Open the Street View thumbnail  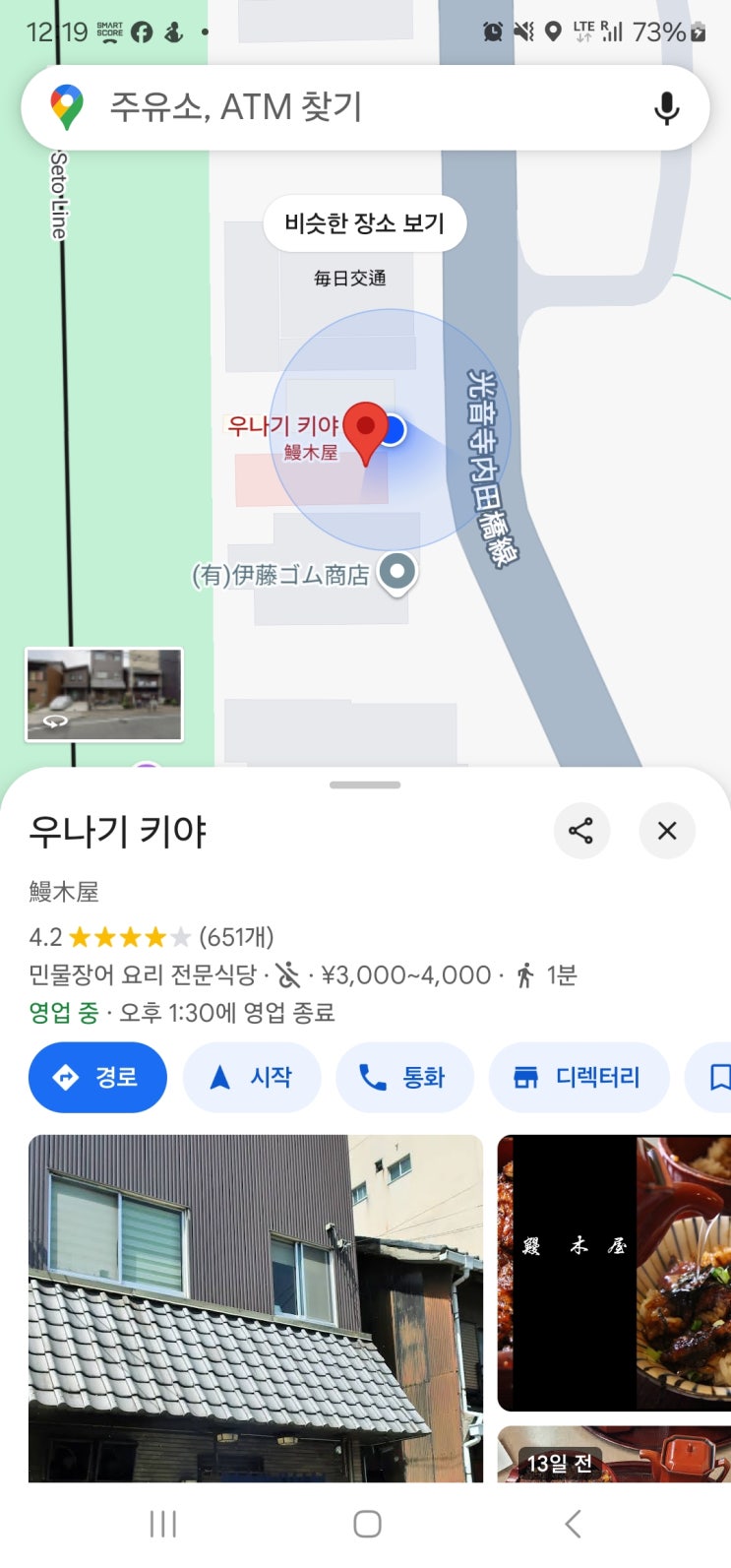click(103, 694)
